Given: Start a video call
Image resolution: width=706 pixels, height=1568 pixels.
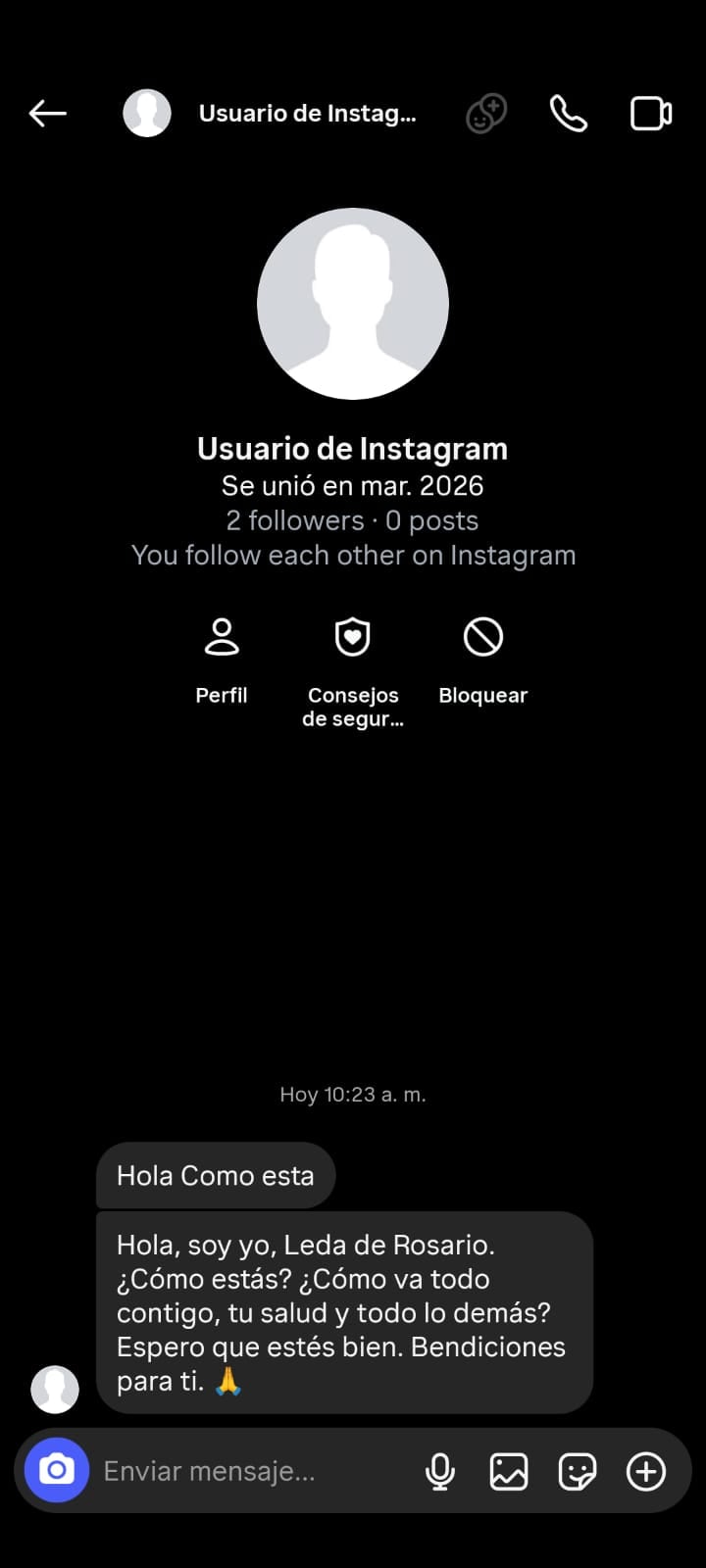Looking at the screenshot, I should (650, 113).
